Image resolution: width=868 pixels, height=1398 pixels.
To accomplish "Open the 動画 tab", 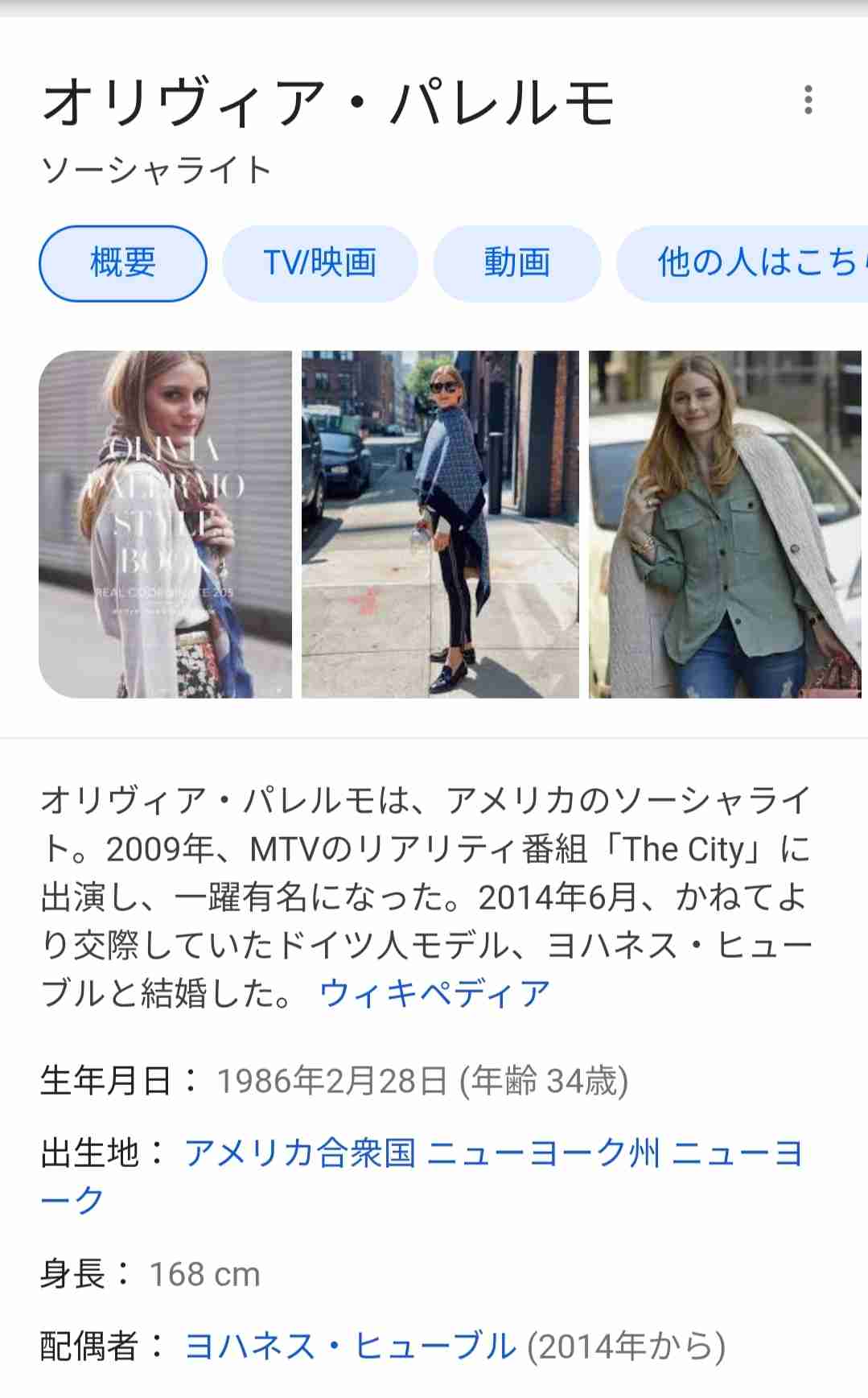I will pos(517,262).
